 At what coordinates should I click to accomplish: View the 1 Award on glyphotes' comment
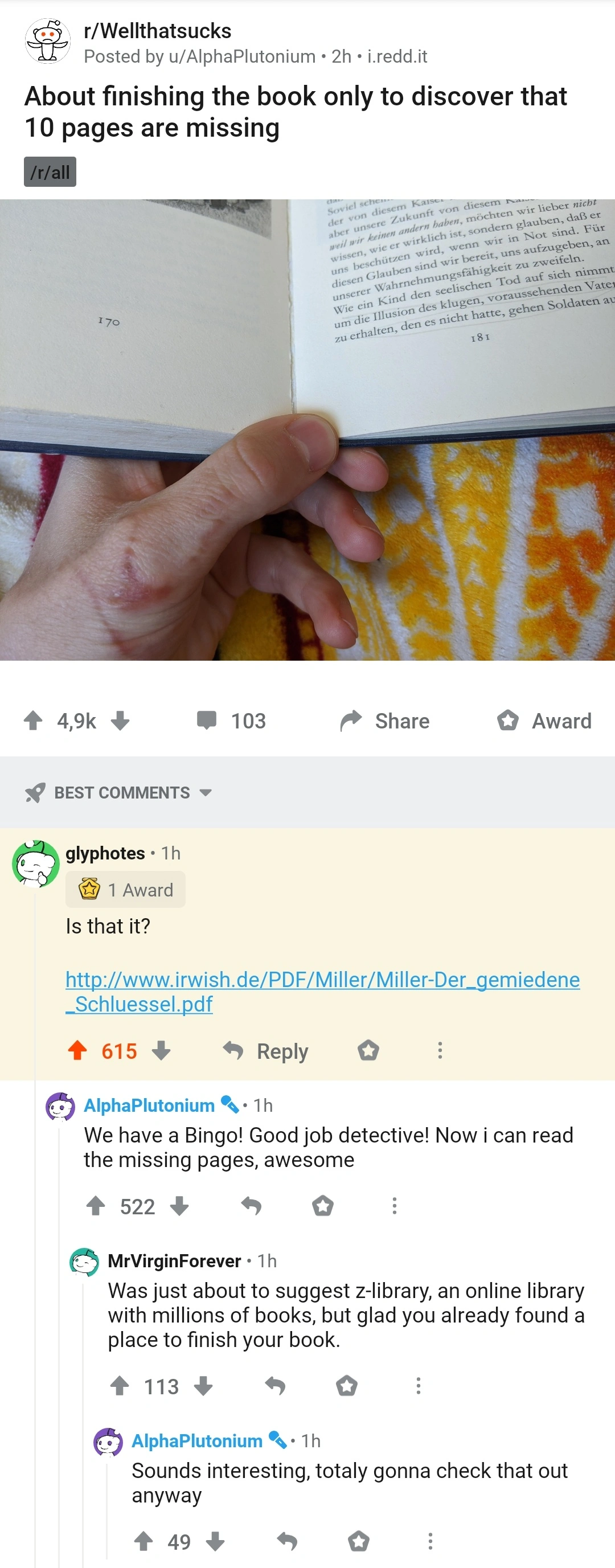[126, 890]
